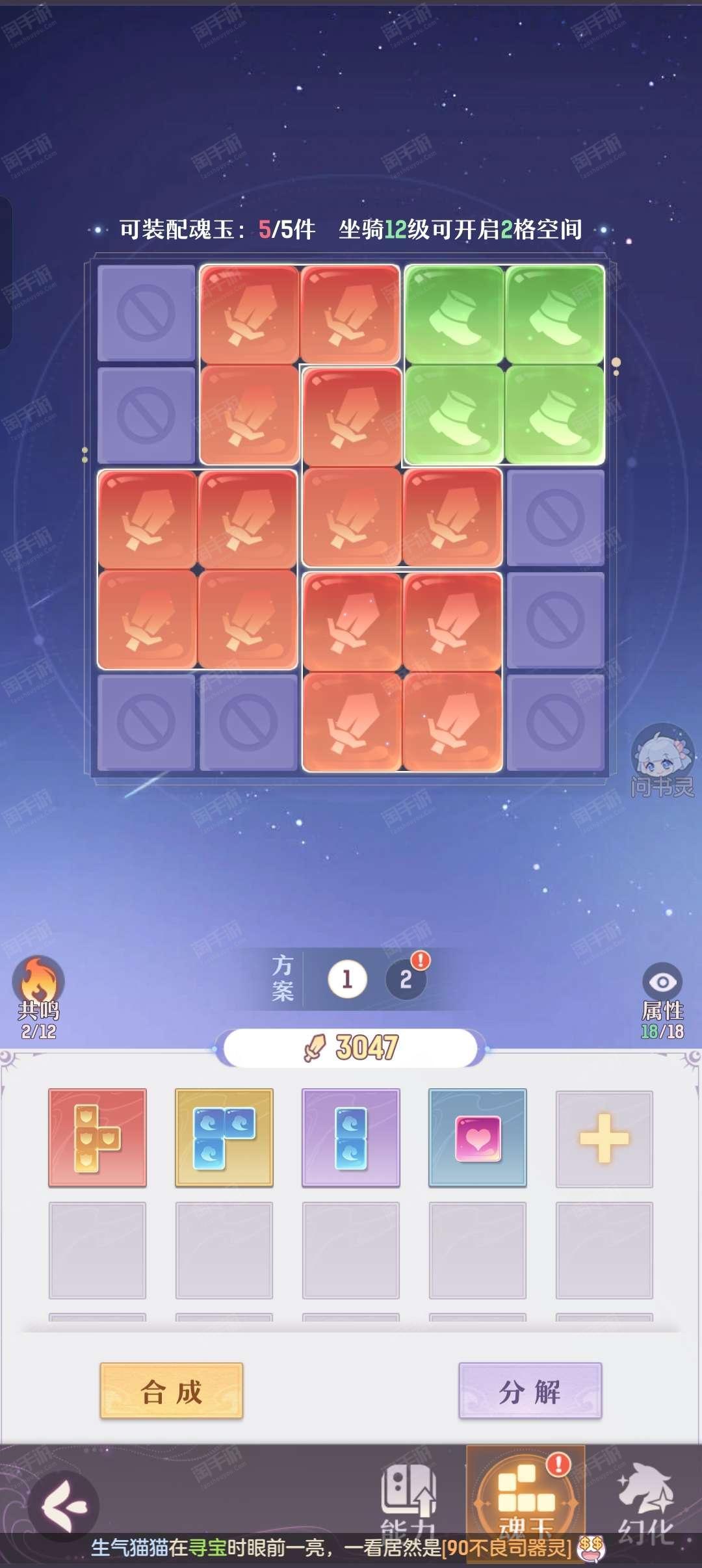The image size is (702, 1568).
Task: Tap the green boot block on the board
Action: point(504,365)
